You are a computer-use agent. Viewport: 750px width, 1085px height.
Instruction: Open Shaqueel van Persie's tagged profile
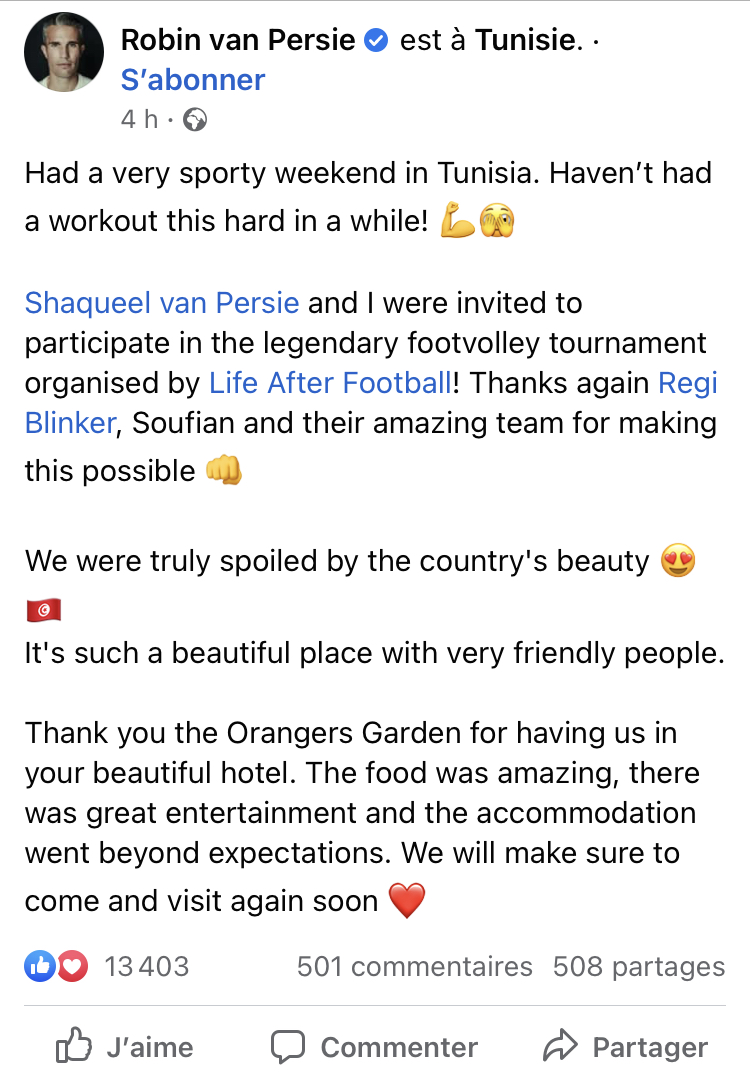click(x=162, y=302)
